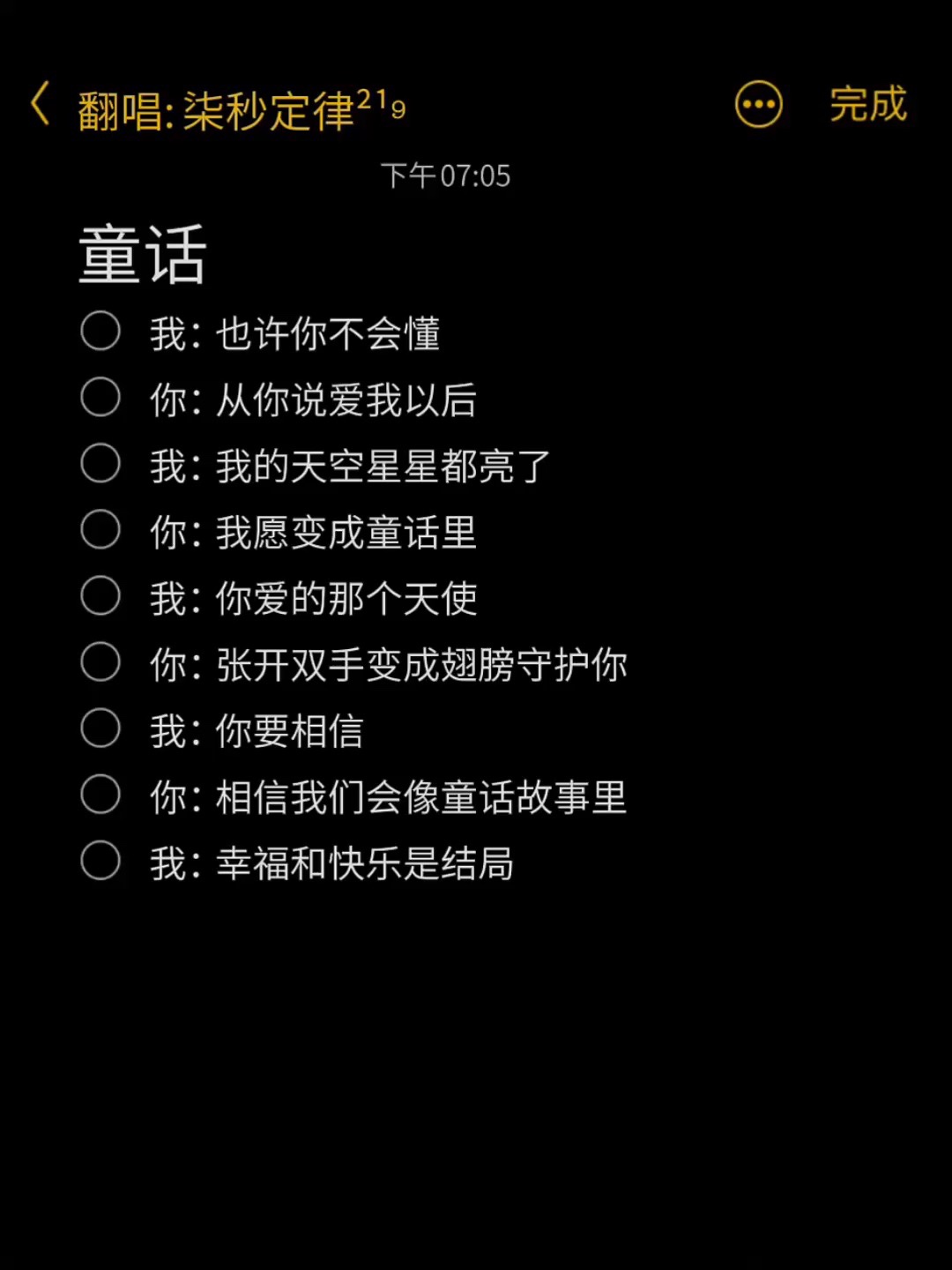This screenshot has height=1270, width=952.
Task: Tick the 我: 我的天空星星都亮了 item
Action: click(x=100, y=464)
